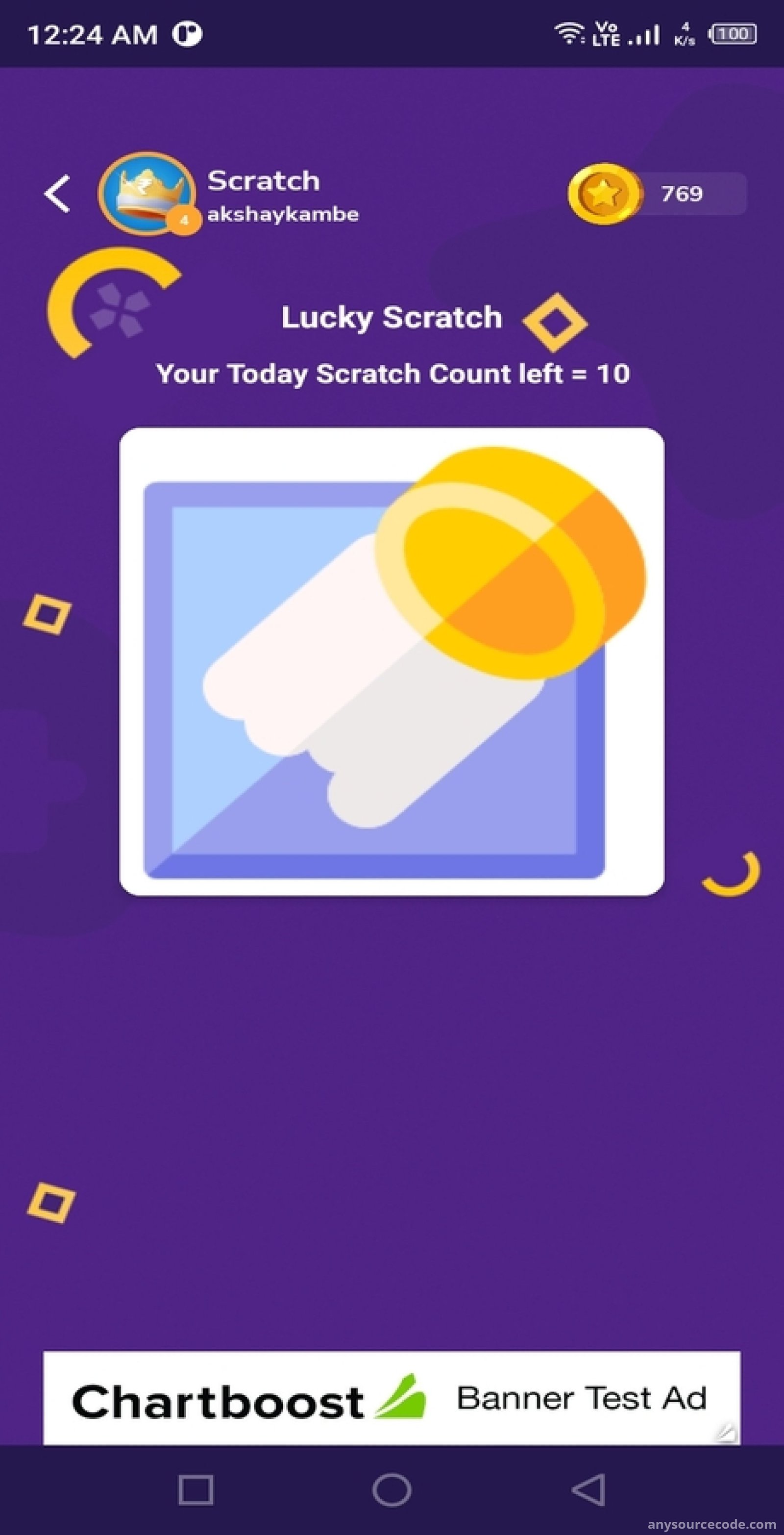The width and height of the screenshot is (784, 1535).
Task: Open recent apps from navigation bar
Action: click(196, 1490)
